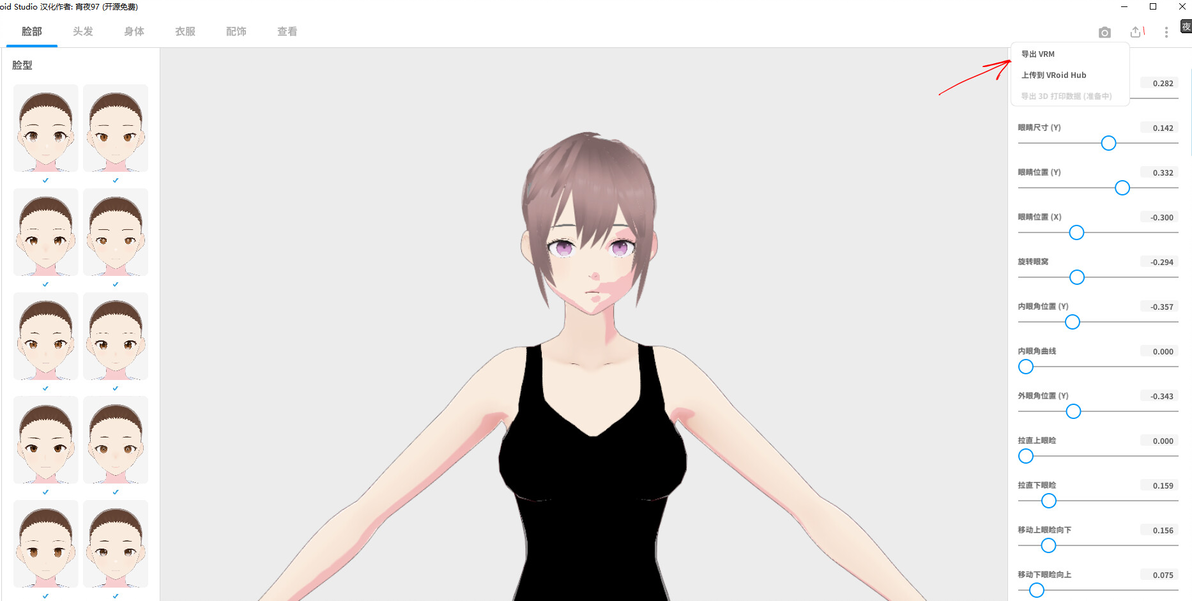Viewport: 1192px width, 601px height.
Task: Choose 上传到 VRoid Hub option
Action: [x=1053, y=75]
